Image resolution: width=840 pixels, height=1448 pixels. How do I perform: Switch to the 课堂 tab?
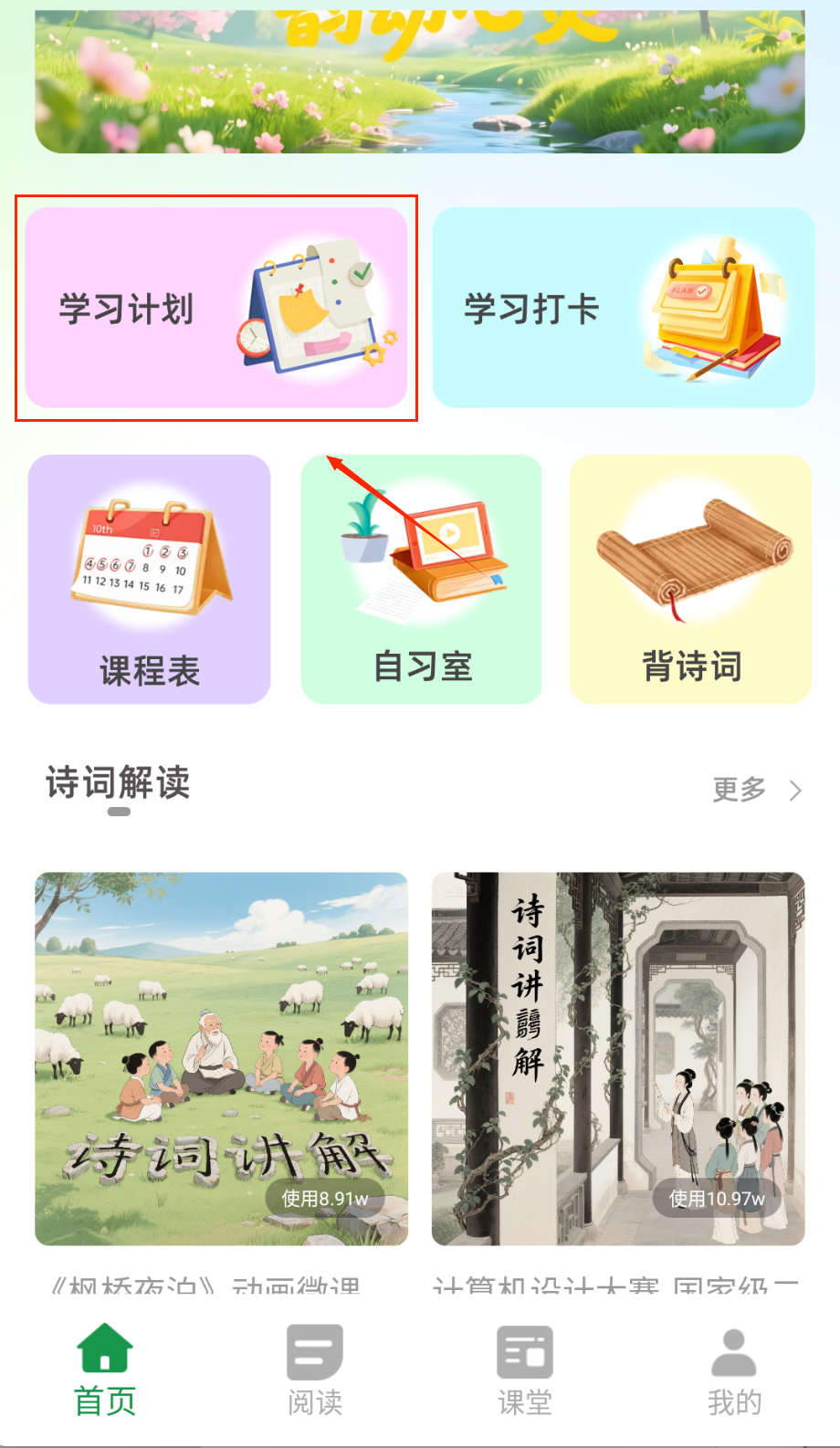[x=525, y=1369]
